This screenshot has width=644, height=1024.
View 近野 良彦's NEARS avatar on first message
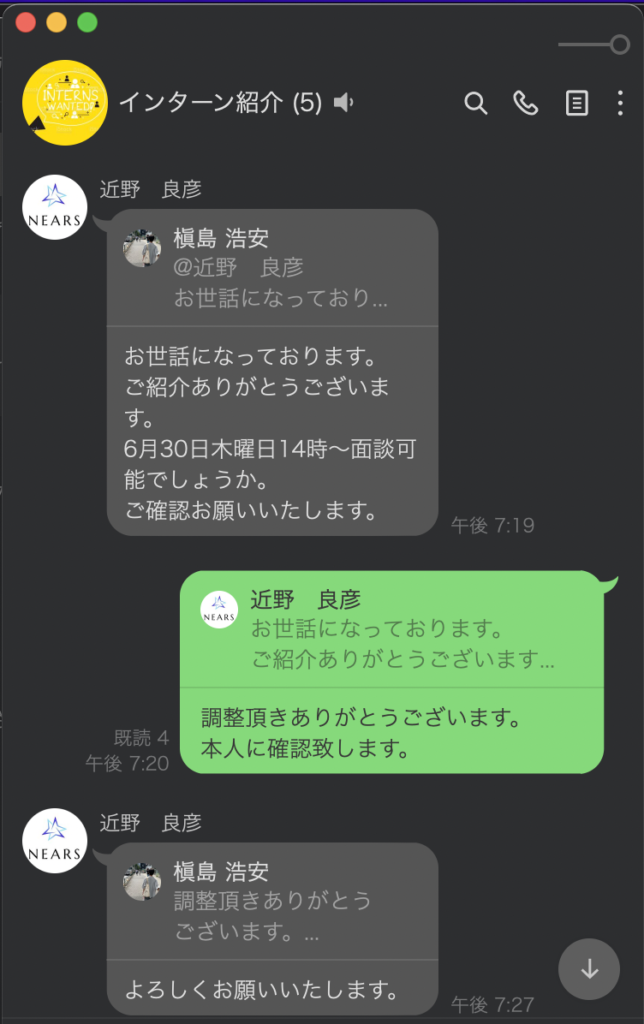55,207
